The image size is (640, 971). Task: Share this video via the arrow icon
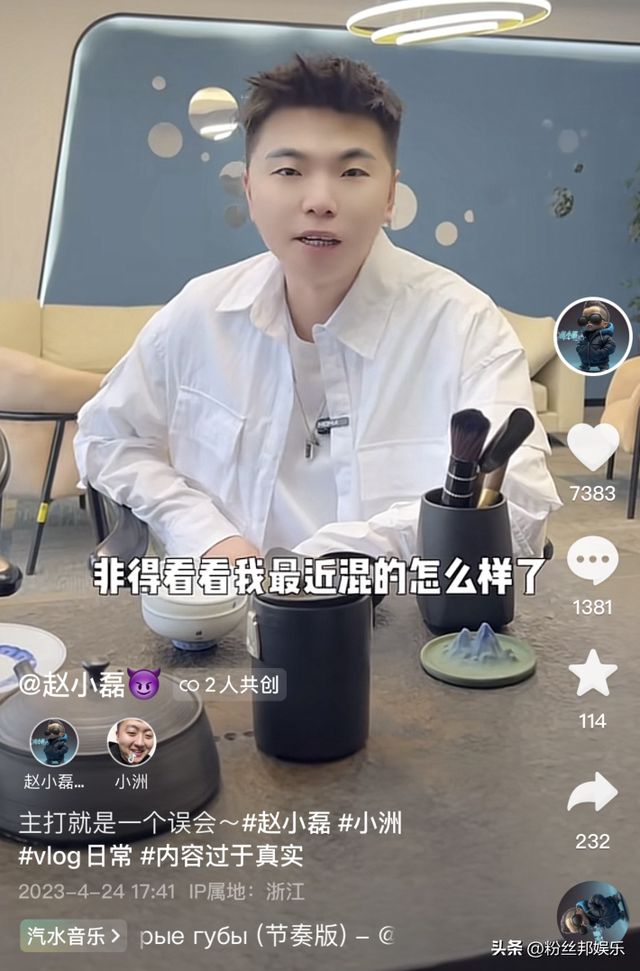pos(593,792)
